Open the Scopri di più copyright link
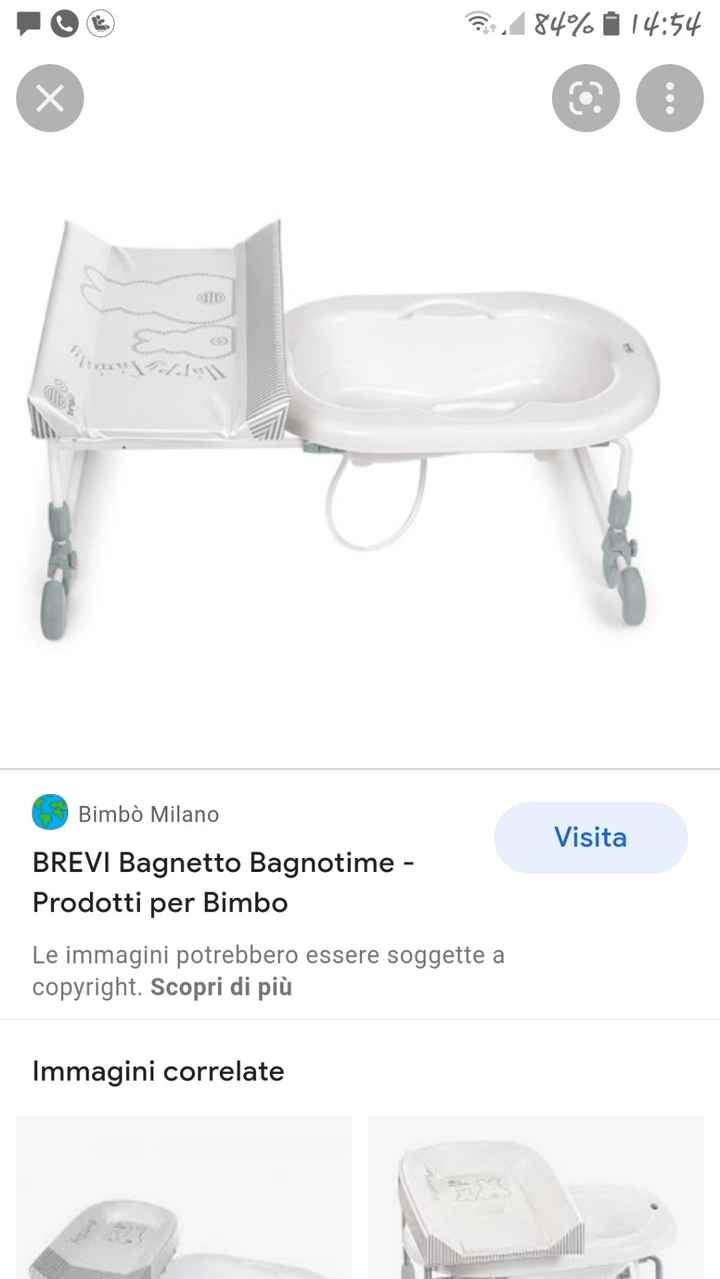The height and width of the screenshot is (1279, 720). [x=220, y=987]
